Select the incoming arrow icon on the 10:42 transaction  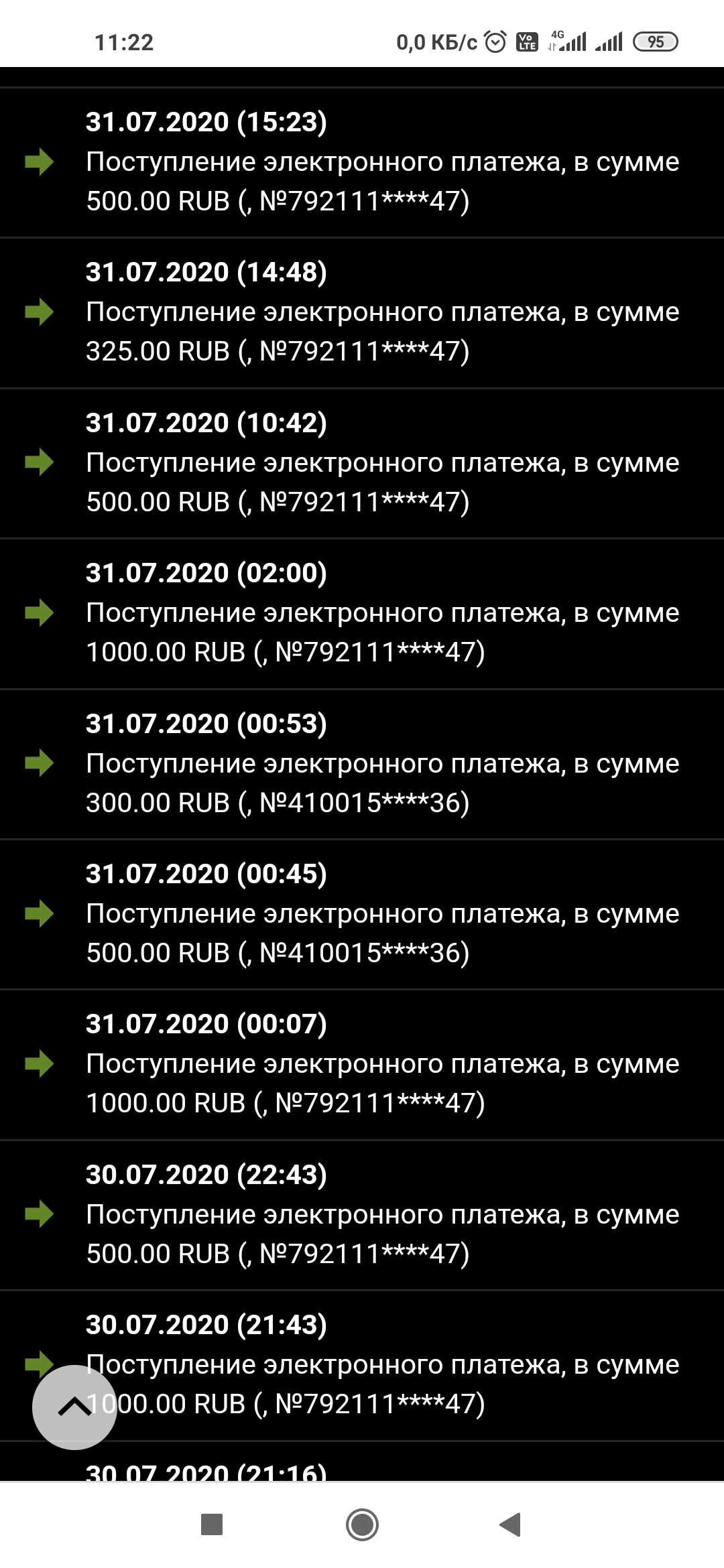click(40, 461)
